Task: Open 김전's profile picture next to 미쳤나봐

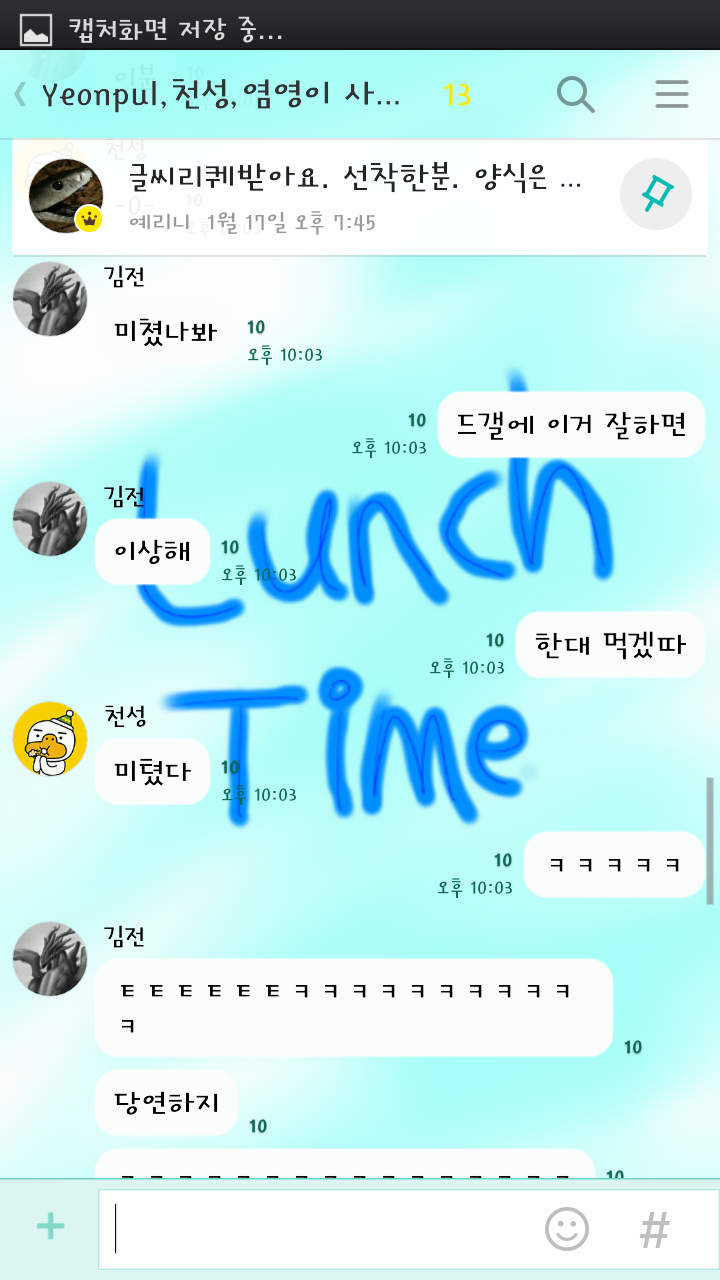Action: 50,299
